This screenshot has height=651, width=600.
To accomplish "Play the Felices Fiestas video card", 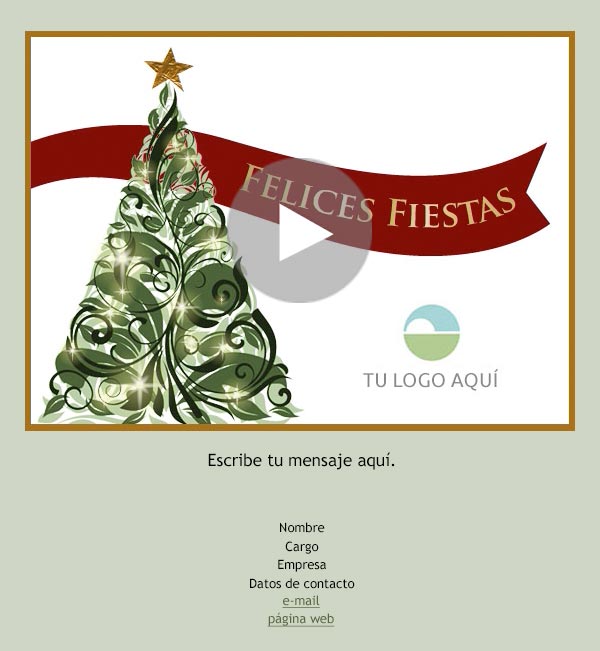I will (x=300, y=231).
